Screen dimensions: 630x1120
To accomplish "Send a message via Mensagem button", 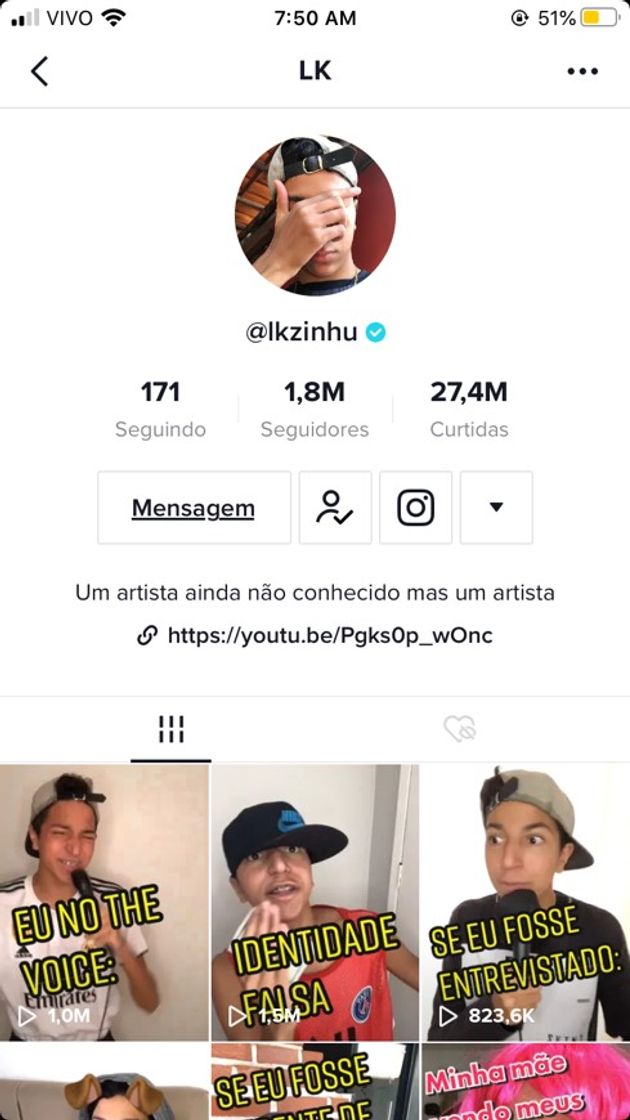I will 194,508.
